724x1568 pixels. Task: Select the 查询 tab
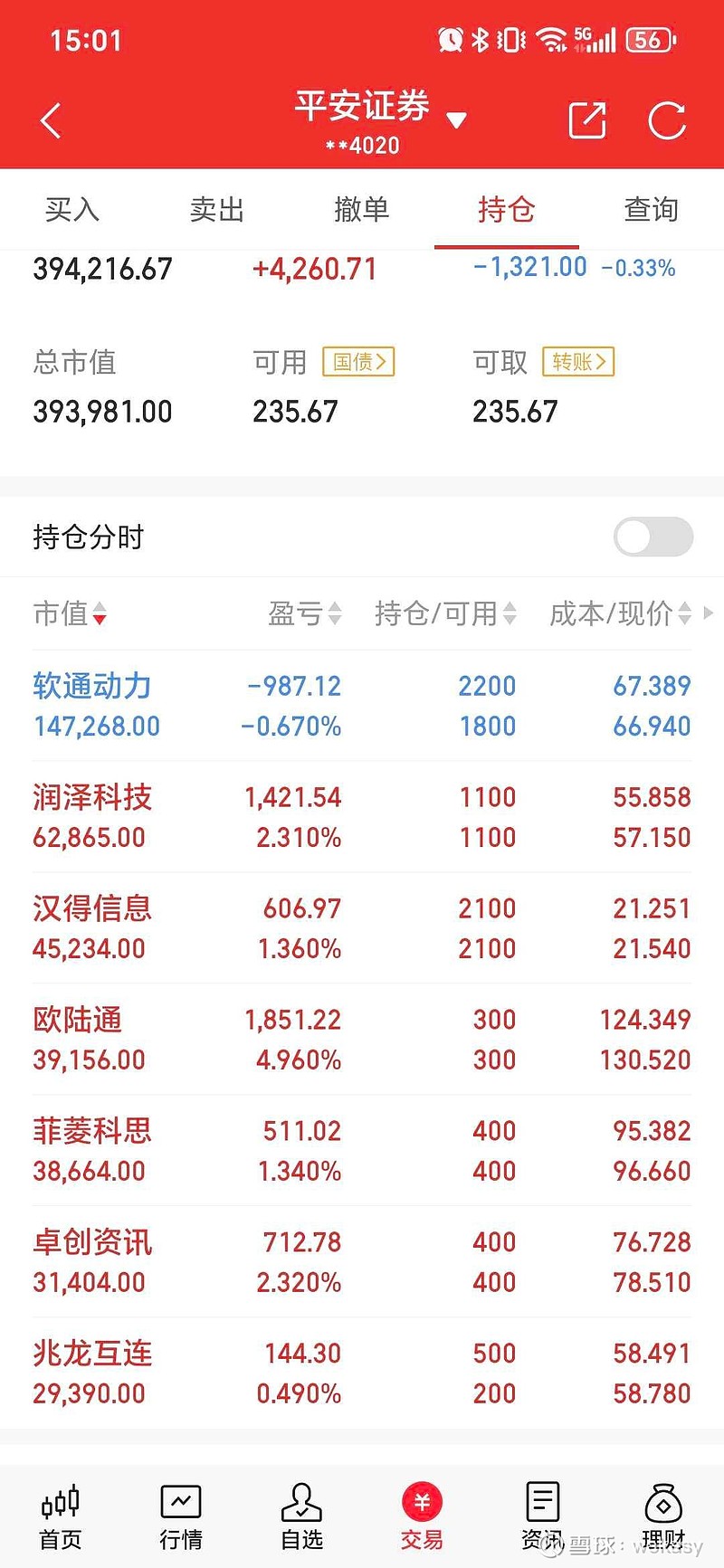pyautogui.click(x=652, y=210)
